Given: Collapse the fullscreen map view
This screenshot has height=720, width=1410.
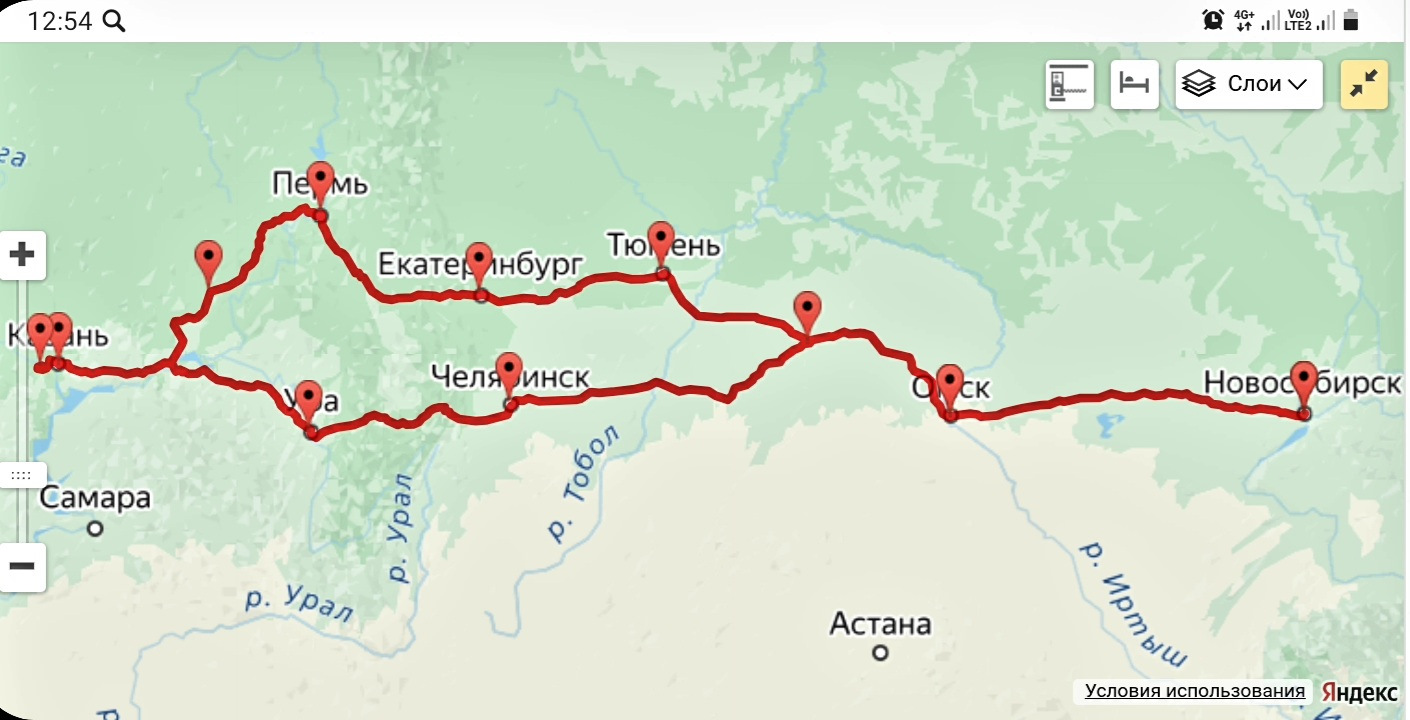Looking at the screenshot, I should (x=1364, y=84).
